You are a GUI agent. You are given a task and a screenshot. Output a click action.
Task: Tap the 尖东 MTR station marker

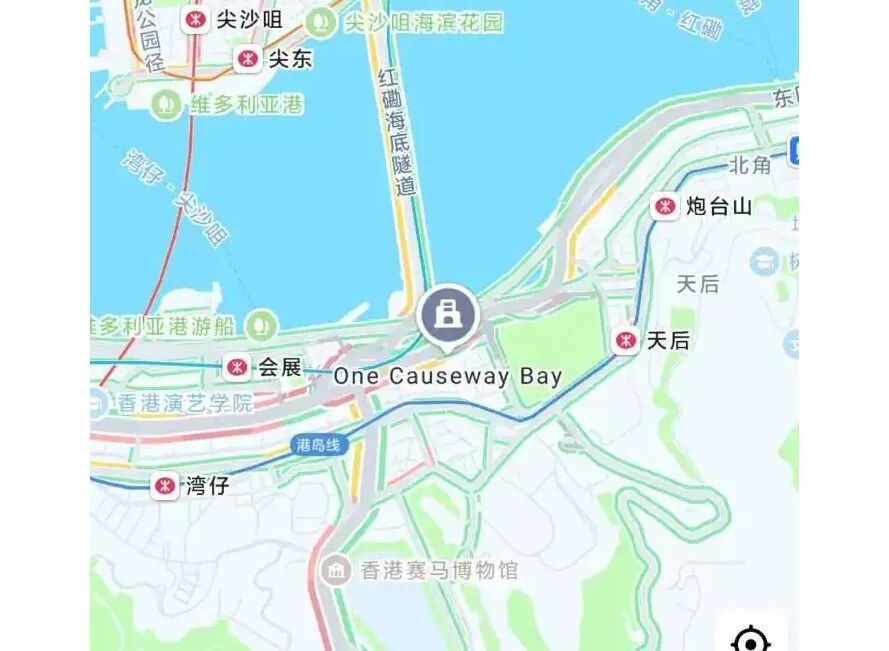246,59
